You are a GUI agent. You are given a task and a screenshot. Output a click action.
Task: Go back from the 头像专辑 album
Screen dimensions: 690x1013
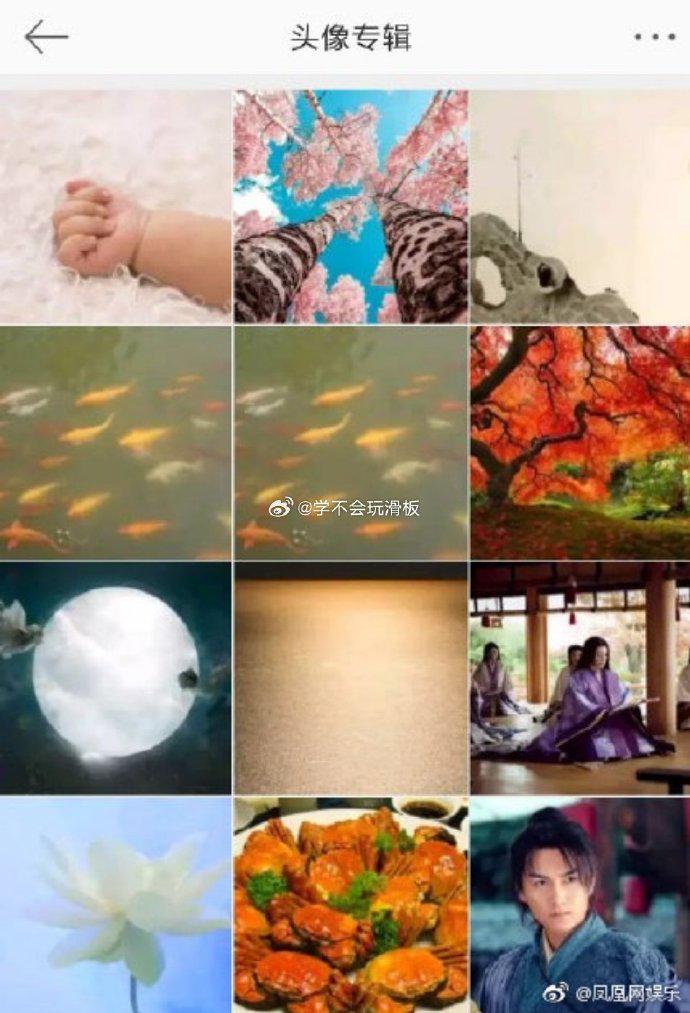(46, 37)
